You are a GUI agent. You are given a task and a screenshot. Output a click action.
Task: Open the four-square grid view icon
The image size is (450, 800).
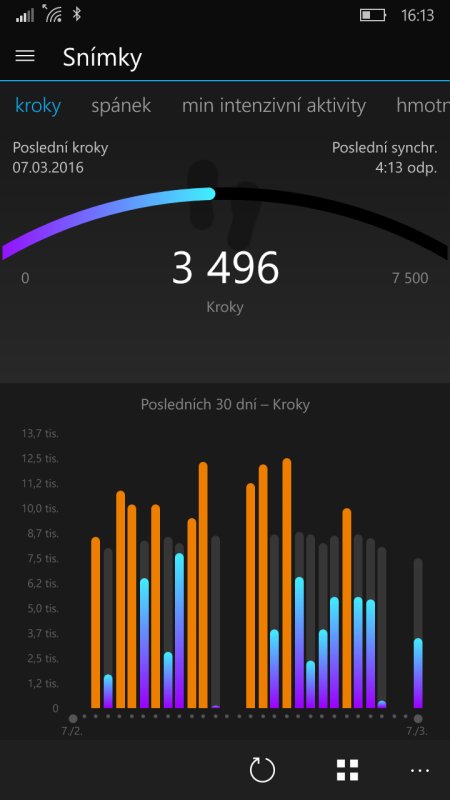pyautogui.click(x=347, y=770)
